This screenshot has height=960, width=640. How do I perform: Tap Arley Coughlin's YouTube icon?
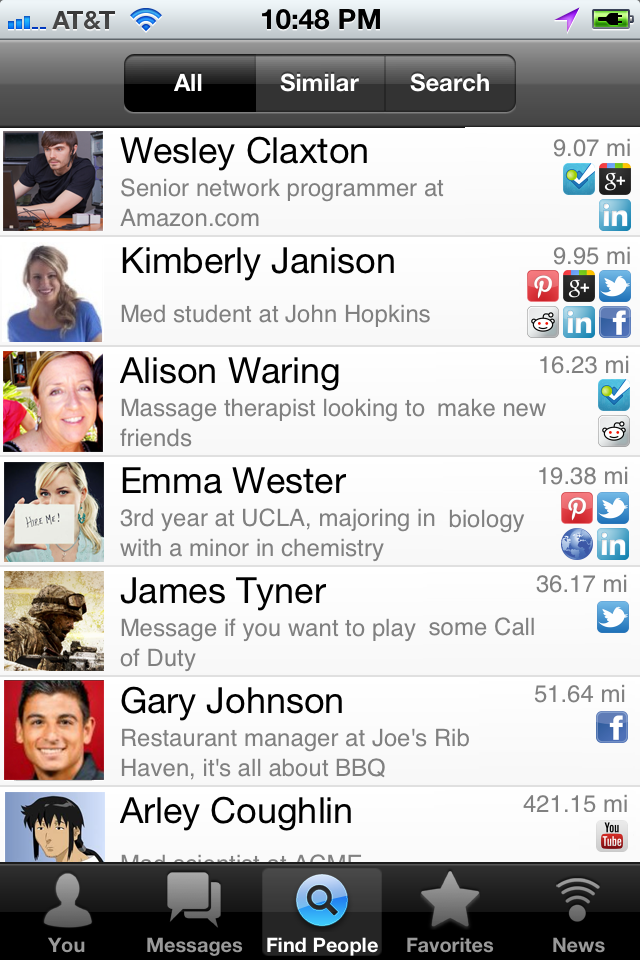612,835
